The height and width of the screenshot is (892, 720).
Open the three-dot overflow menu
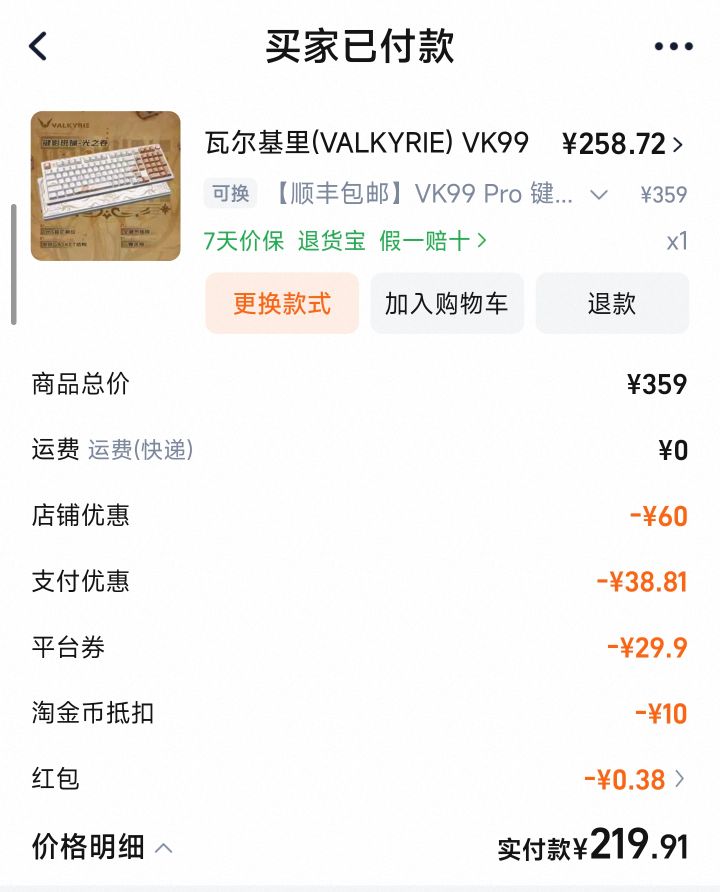point(673,47)
